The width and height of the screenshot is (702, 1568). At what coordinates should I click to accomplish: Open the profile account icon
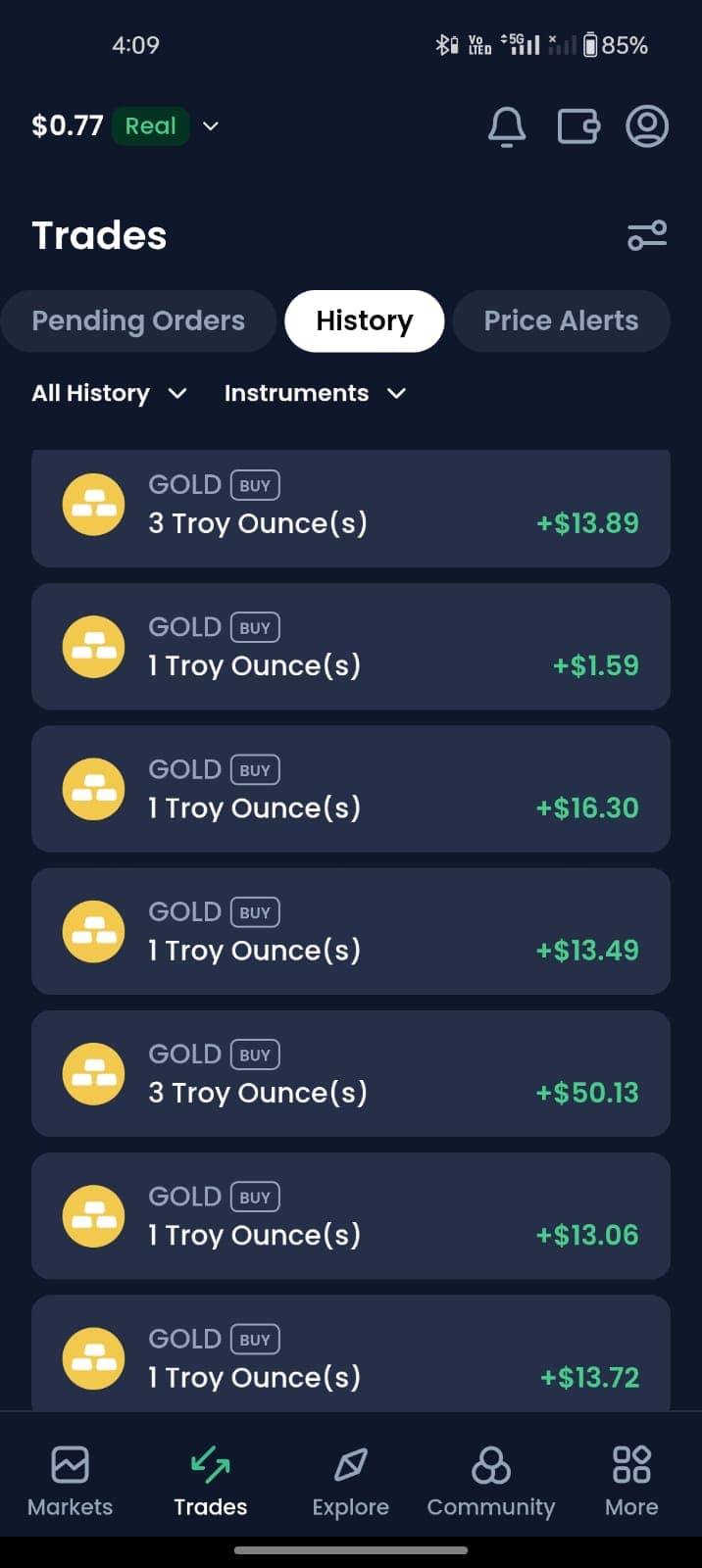pyautogui.click(x=647, y=126)
